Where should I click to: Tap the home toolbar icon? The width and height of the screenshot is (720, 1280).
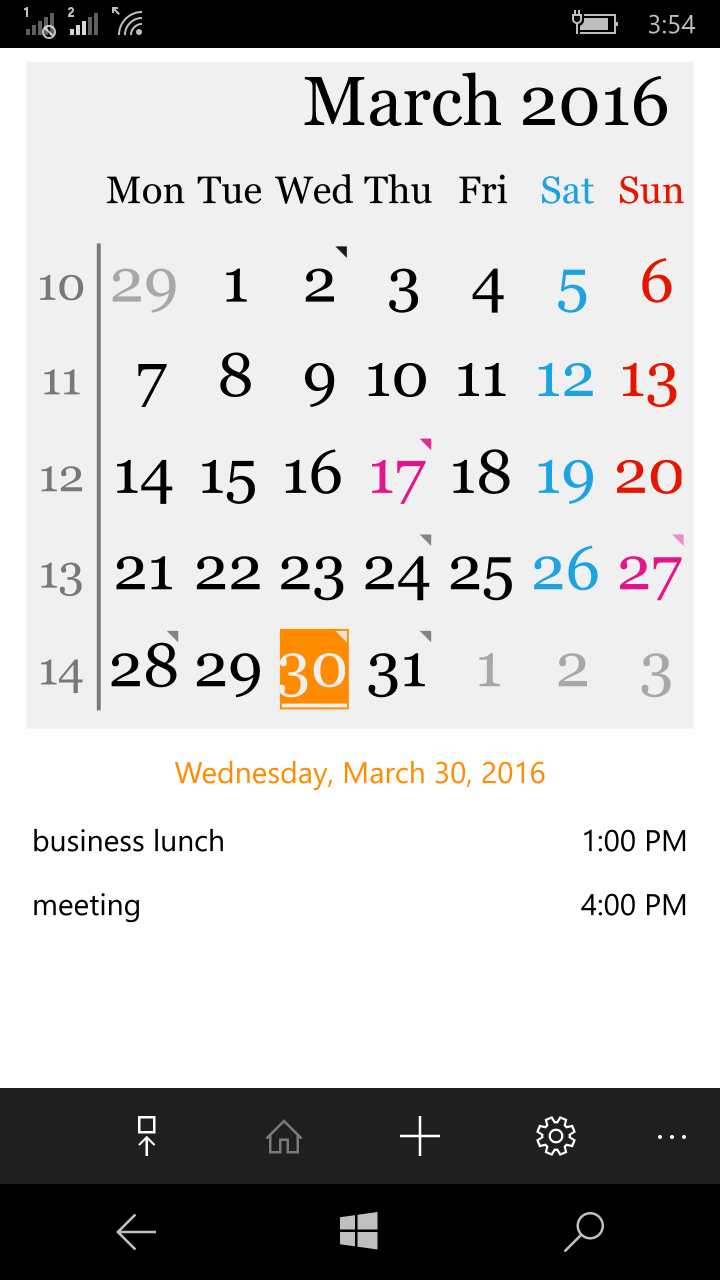pos(284,1137)
